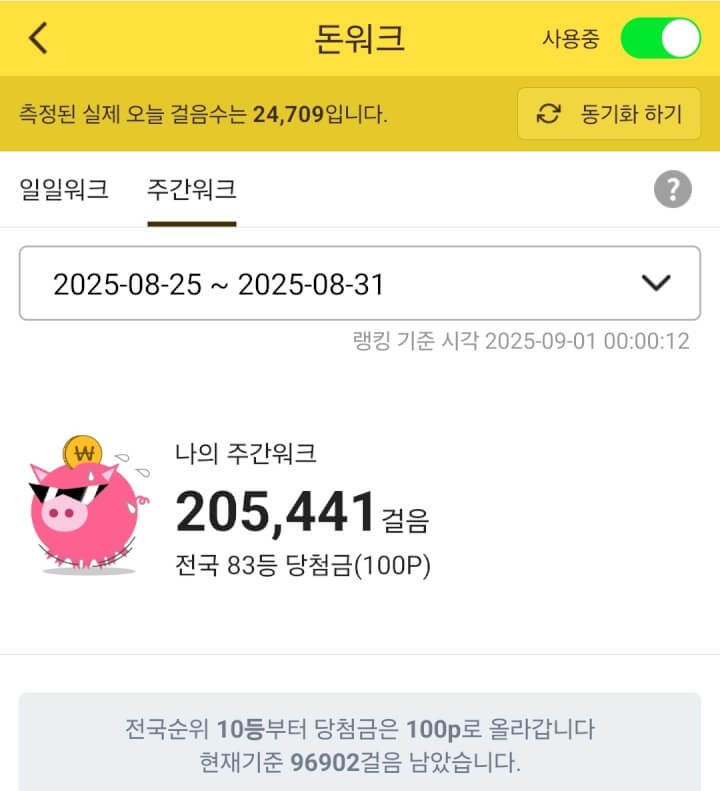Turn off the 사용중 switch
The image size is (720, 791).
coord(660,38)
